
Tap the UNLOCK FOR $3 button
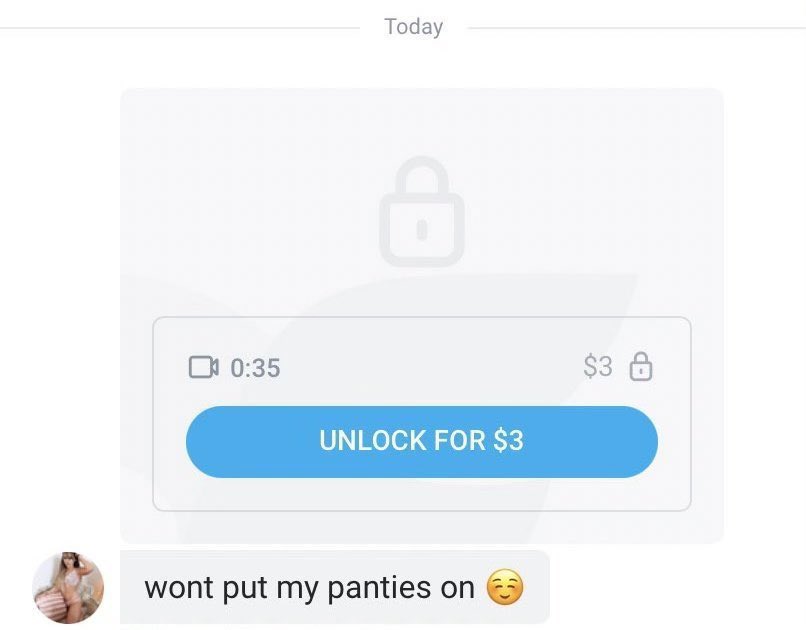point(421,441)
